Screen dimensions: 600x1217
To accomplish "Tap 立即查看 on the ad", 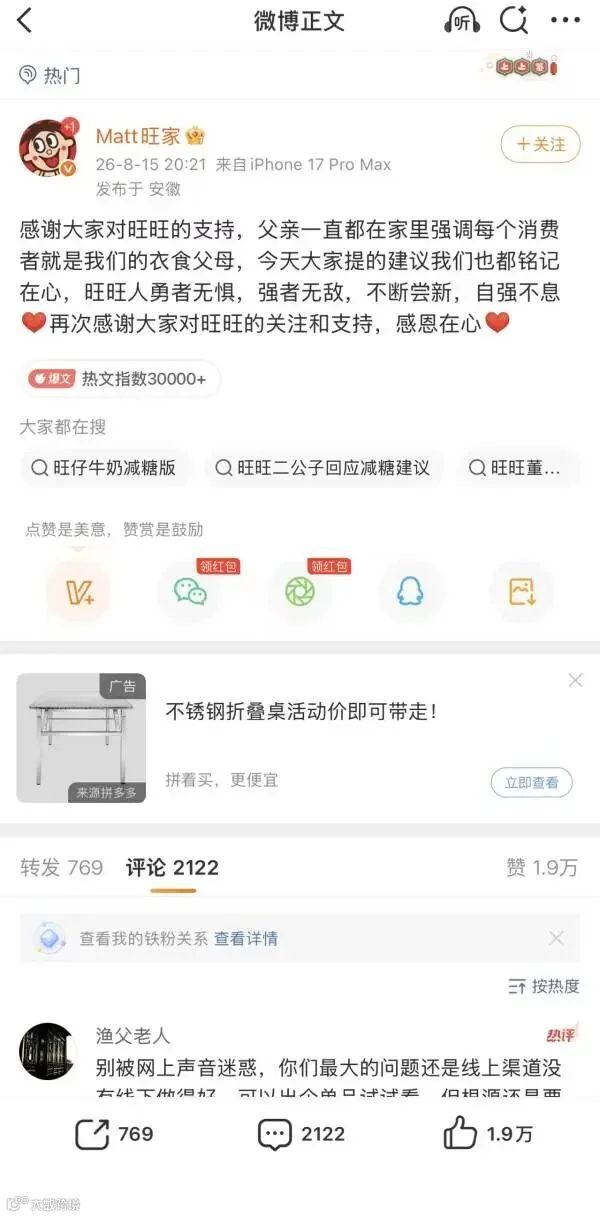I will click(x=531, y=782).
